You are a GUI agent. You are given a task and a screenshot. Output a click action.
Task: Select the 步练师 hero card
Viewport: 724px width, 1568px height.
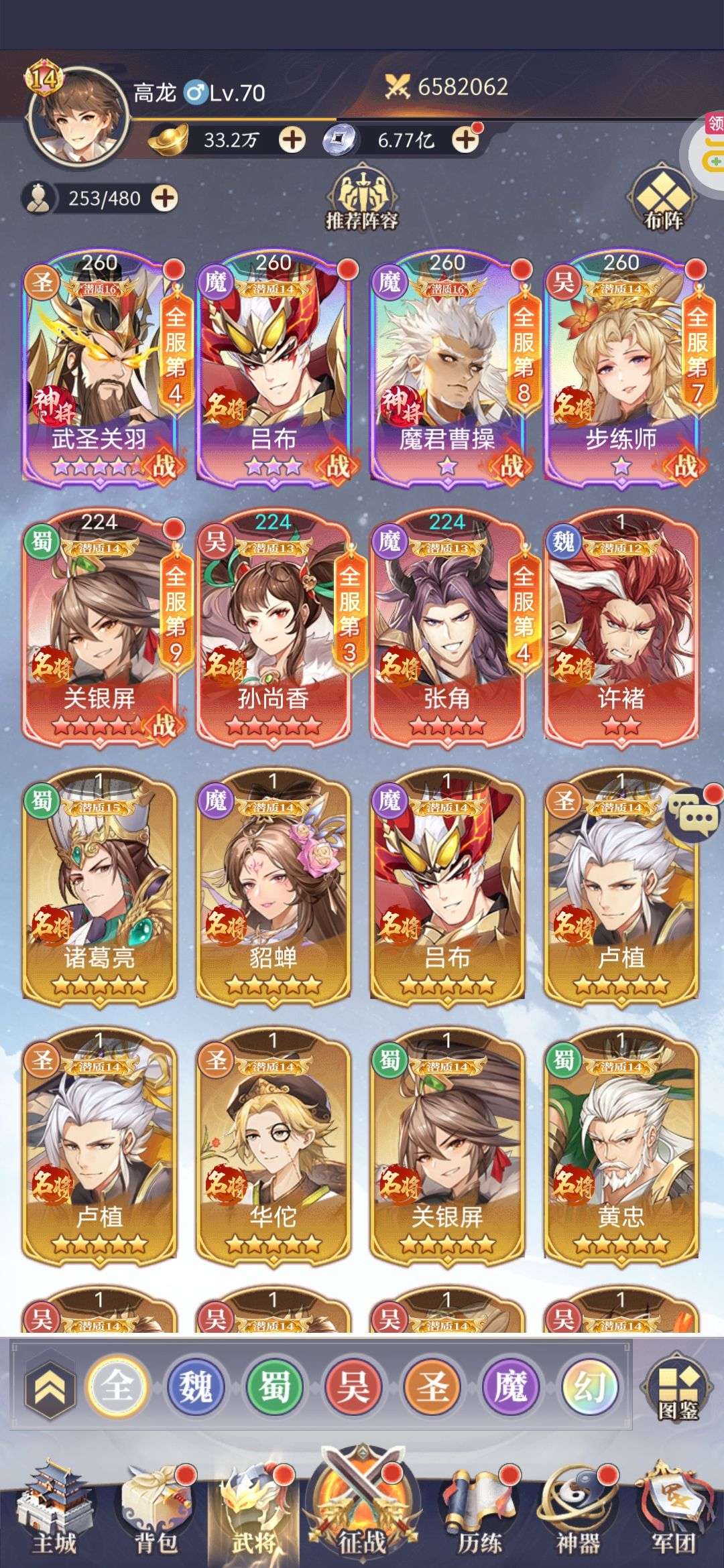coord(621,367)
